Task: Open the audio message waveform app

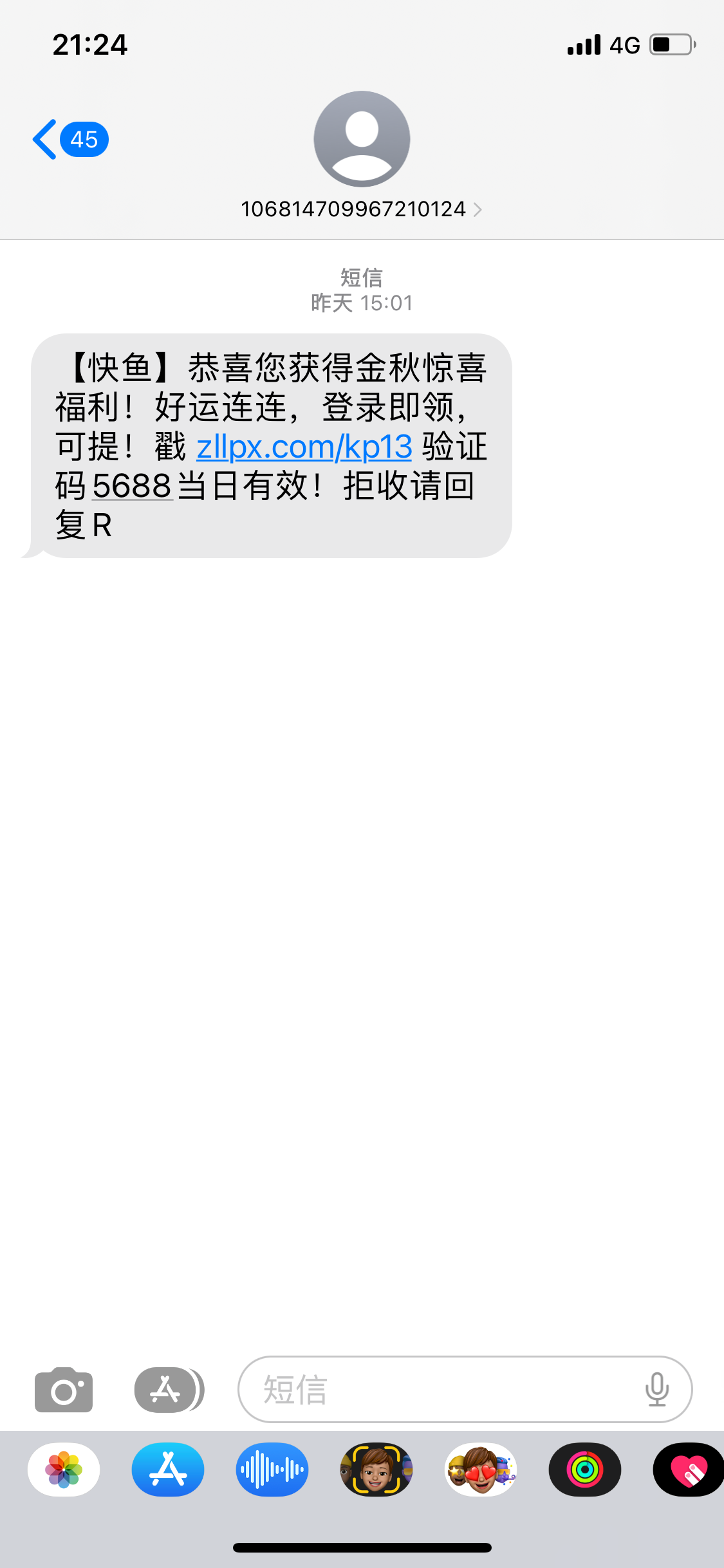Action: pyautogui.click(x=272, y=1470)
